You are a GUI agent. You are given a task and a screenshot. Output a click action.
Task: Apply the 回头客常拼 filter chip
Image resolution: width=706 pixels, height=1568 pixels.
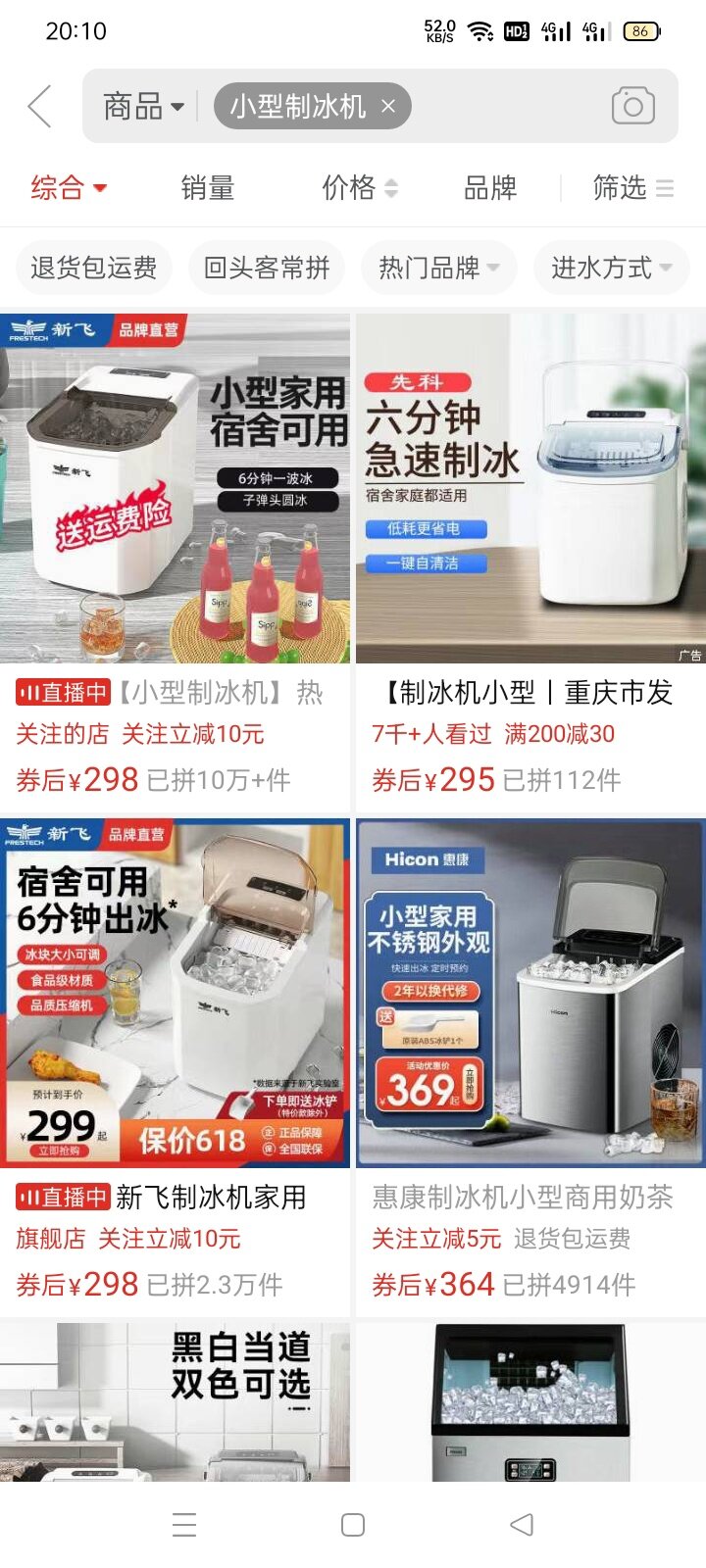267,267
